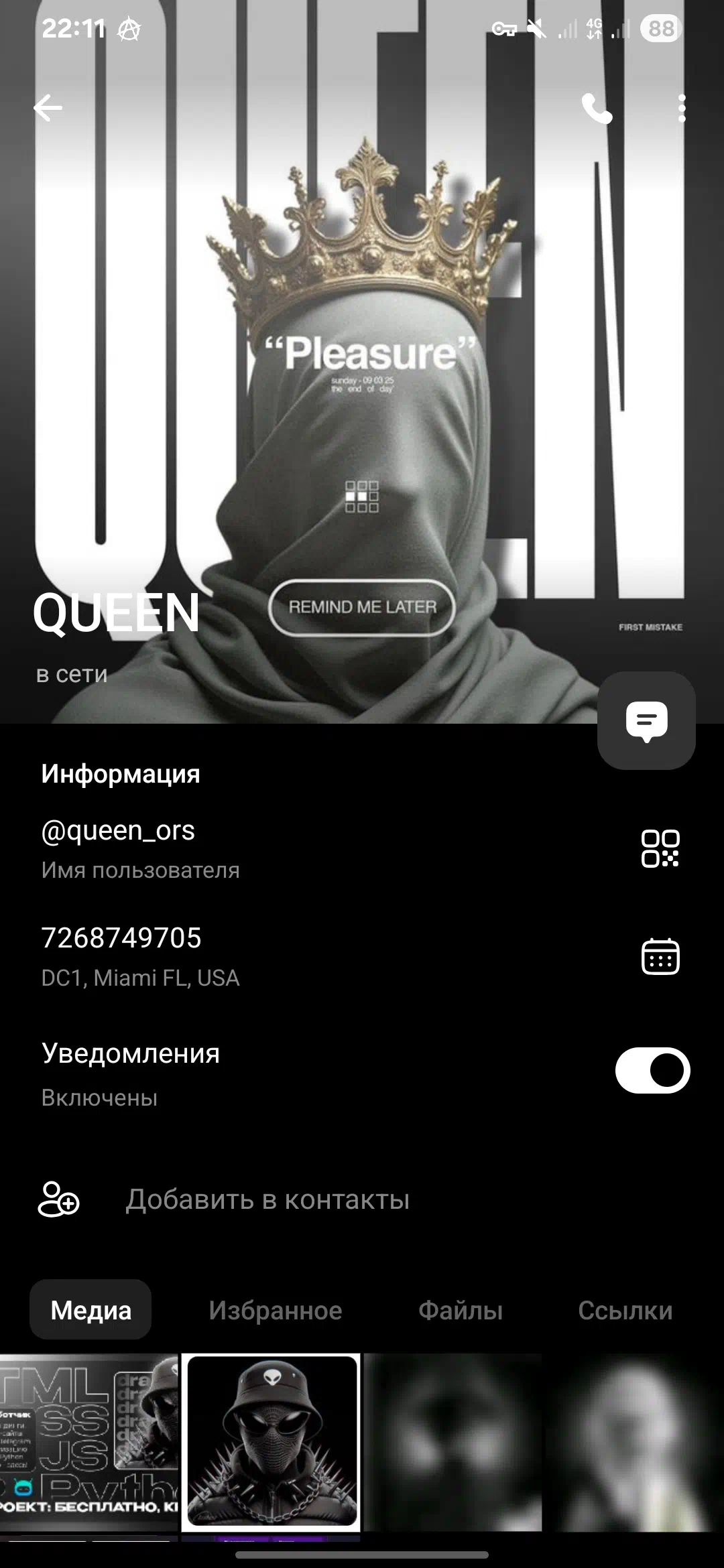Go back using the arrow icon
724x1568 pixels.
[x=48, y=108]
